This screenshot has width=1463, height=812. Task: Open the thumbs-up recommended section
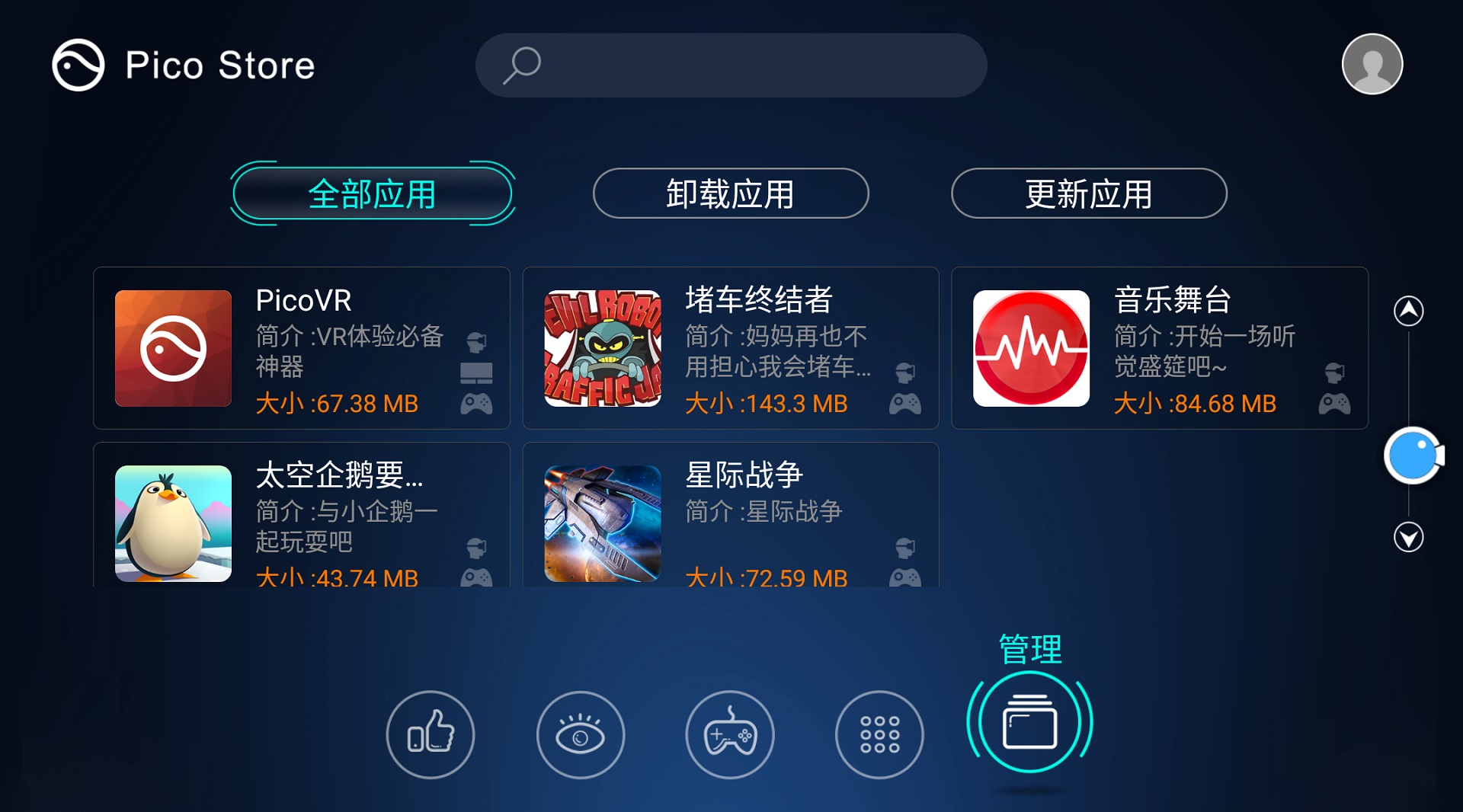click(431, 734)
